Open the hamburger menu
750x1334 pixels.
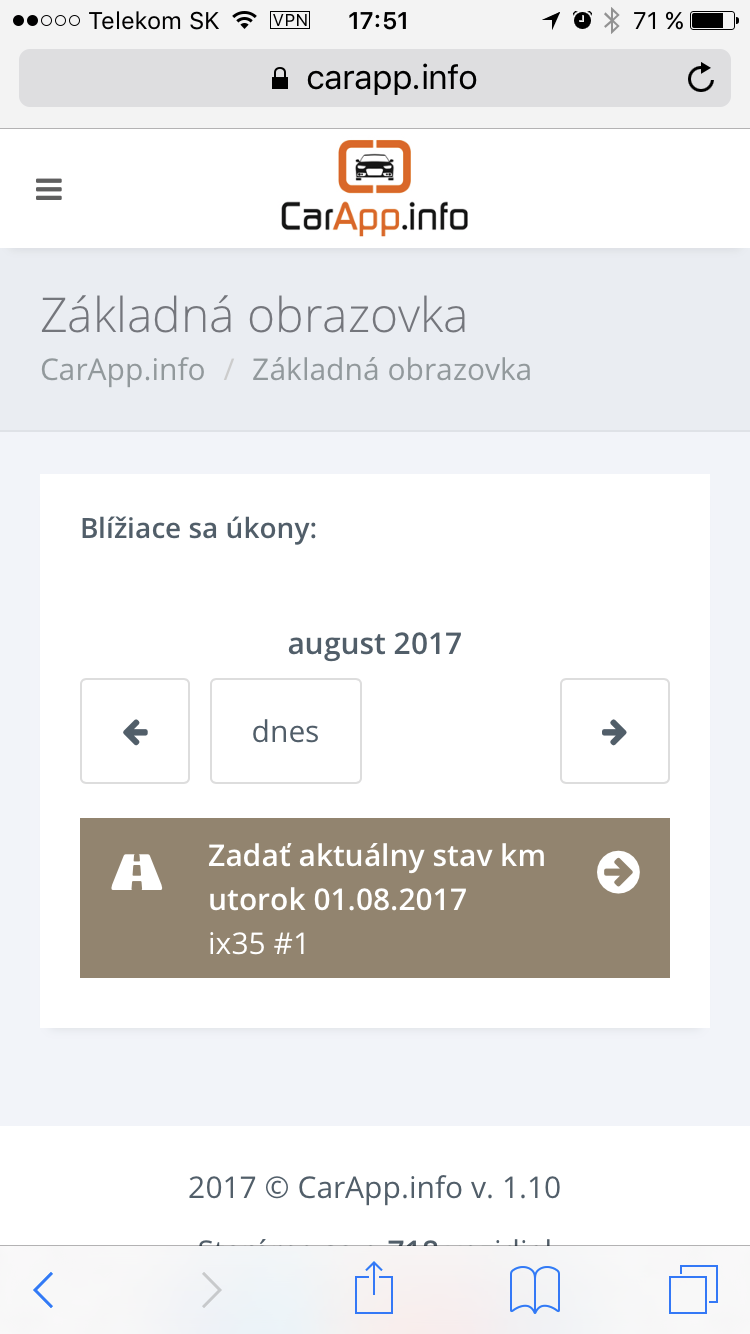coord(49,189)
